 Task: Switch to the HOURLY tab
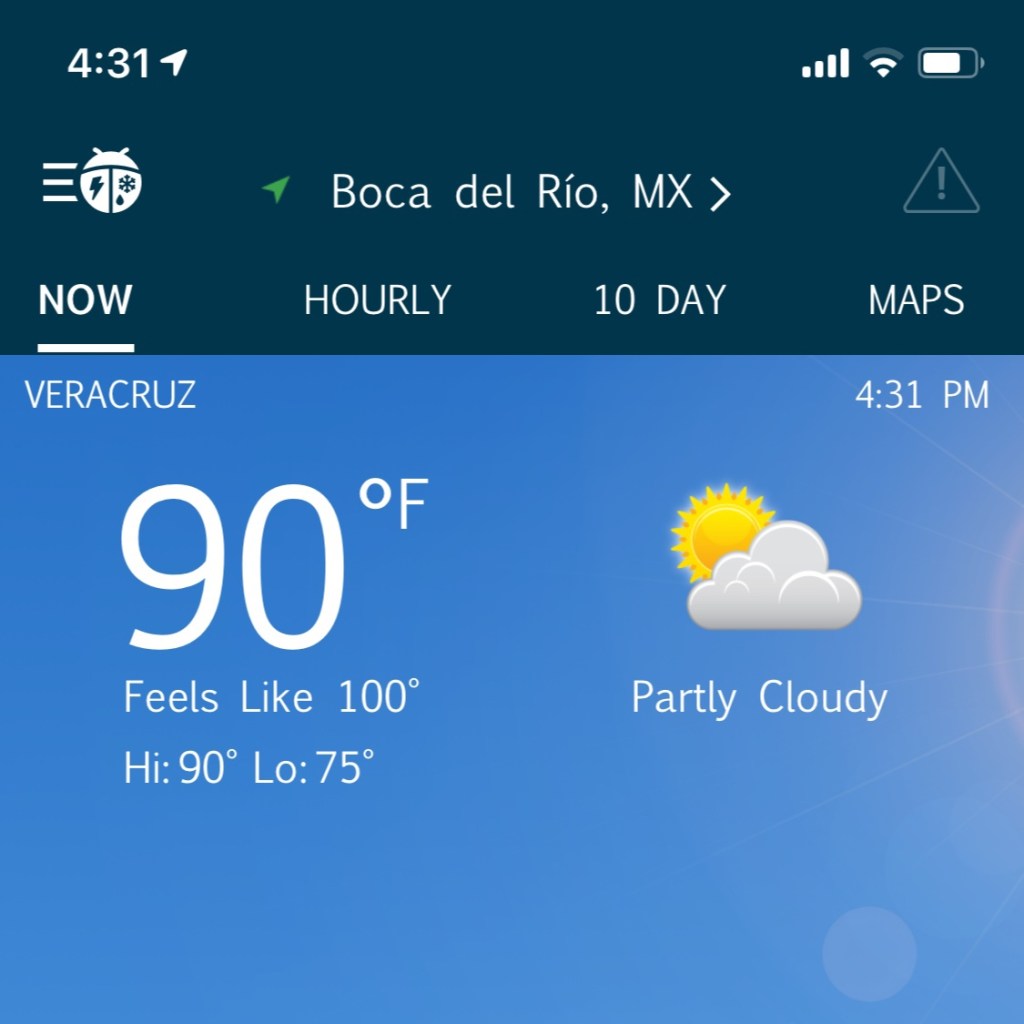(377, 301)
